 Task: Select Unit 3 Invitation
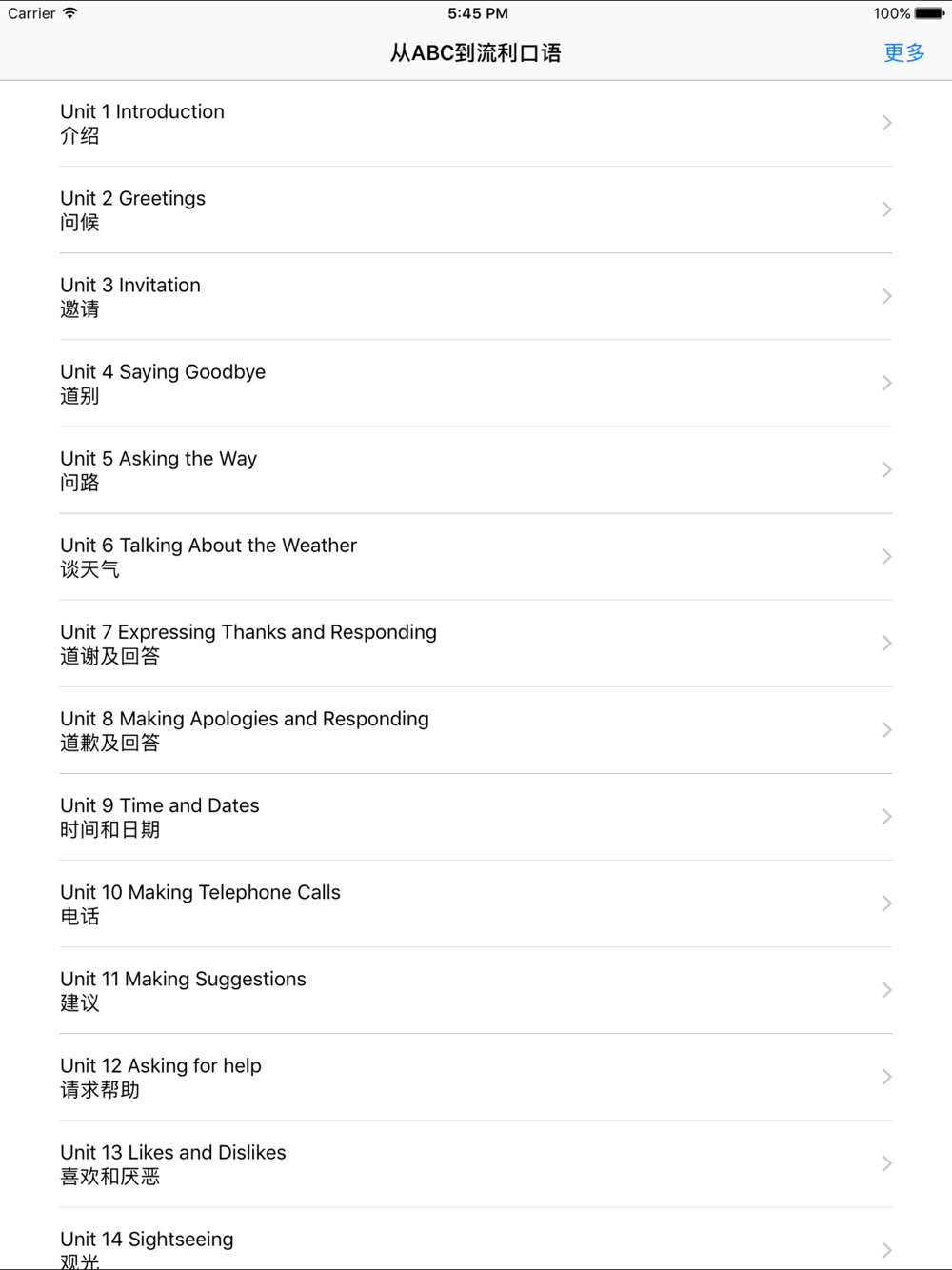474,296
